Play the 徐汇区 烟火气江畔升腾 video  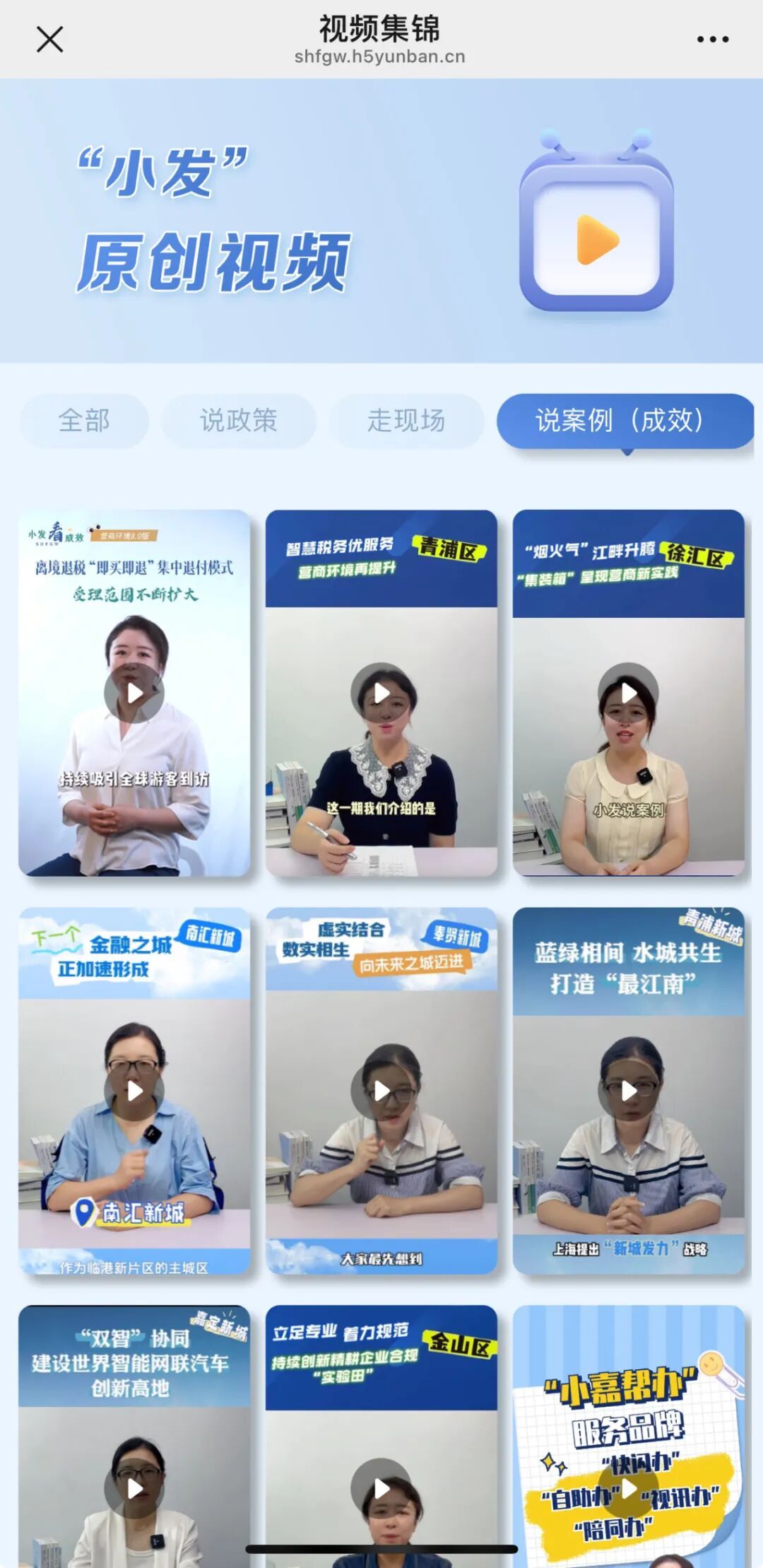[628, 694]
